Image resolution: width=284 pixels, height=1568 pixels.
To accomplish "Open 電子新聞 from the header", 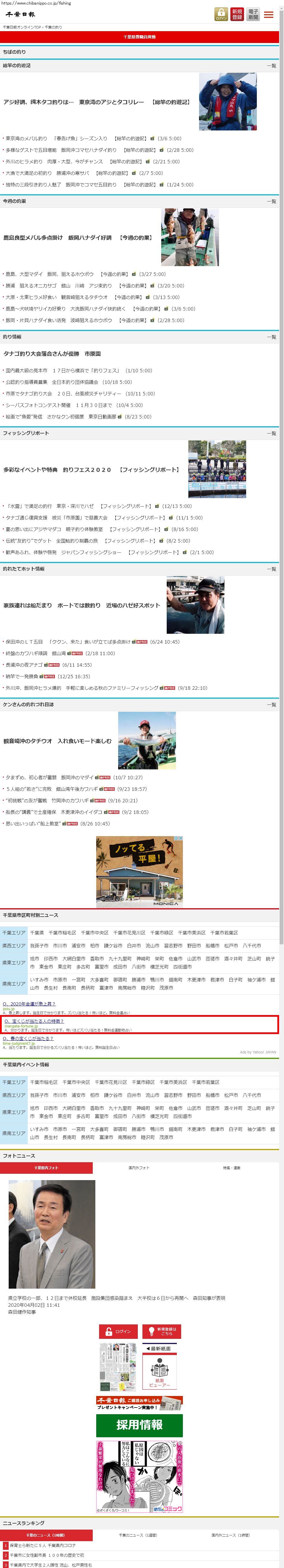I will coord(253,14).
